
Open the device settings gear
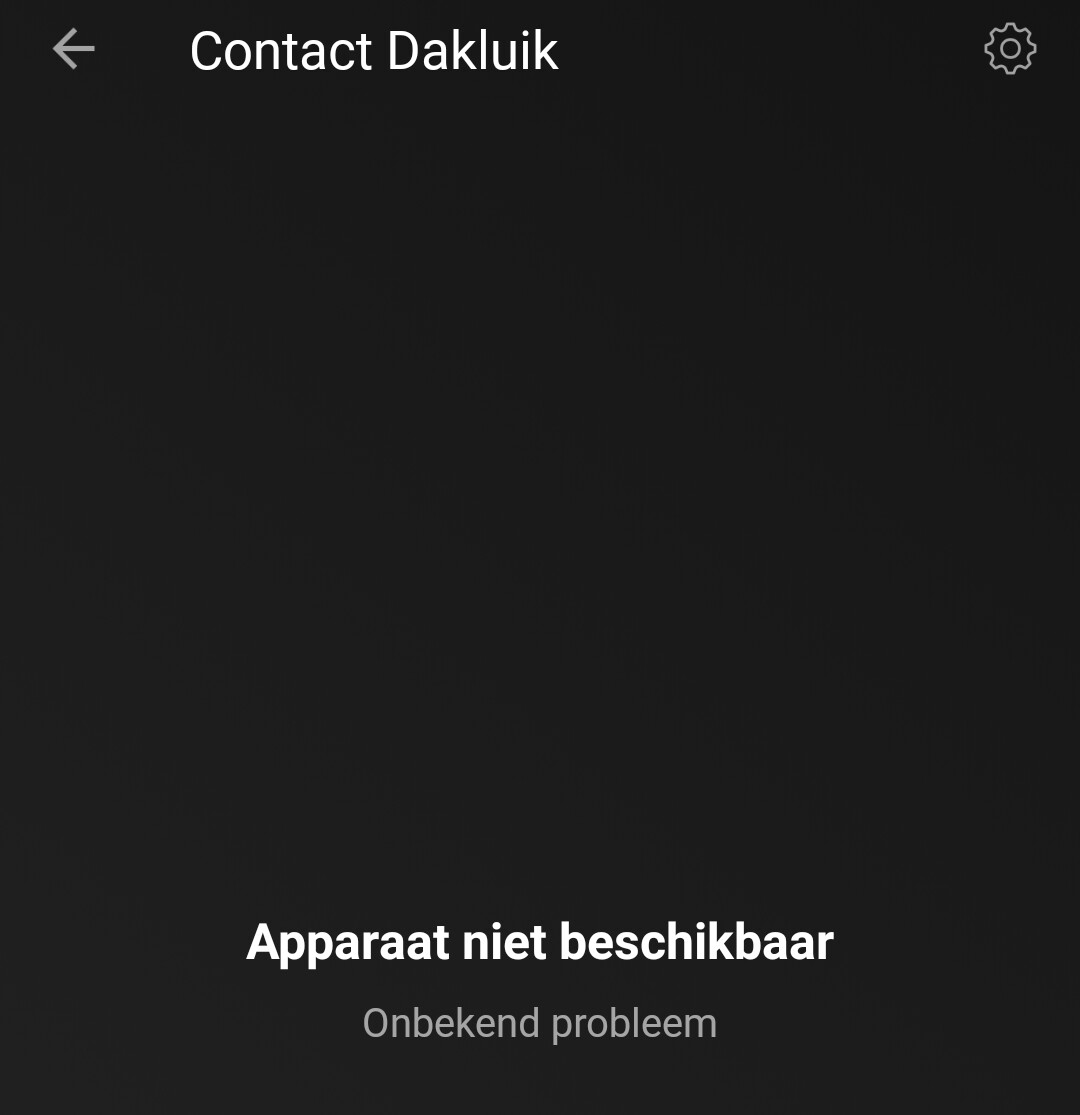pos(1010,49)
